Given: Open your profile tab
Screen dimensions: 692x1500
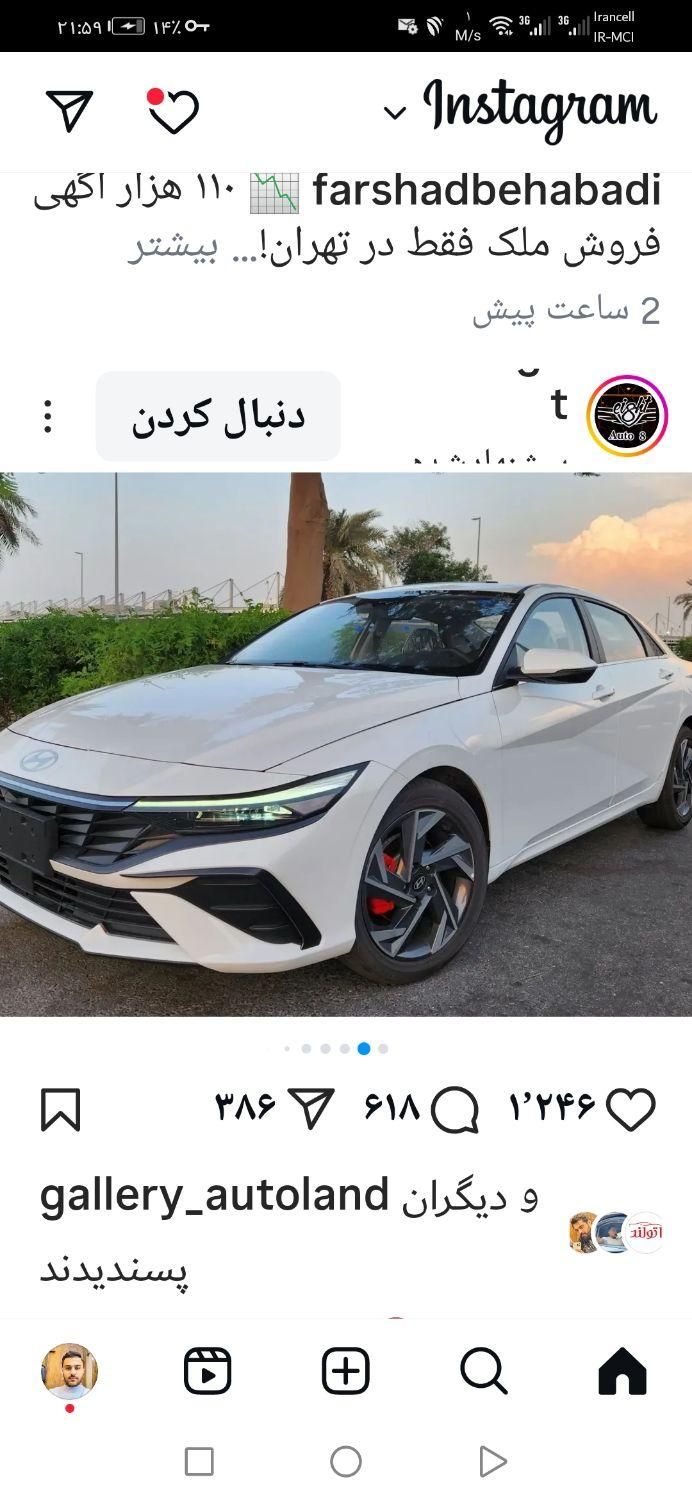Looking at the screenshot, I should pyautogui.click(x=69, y=1371).
